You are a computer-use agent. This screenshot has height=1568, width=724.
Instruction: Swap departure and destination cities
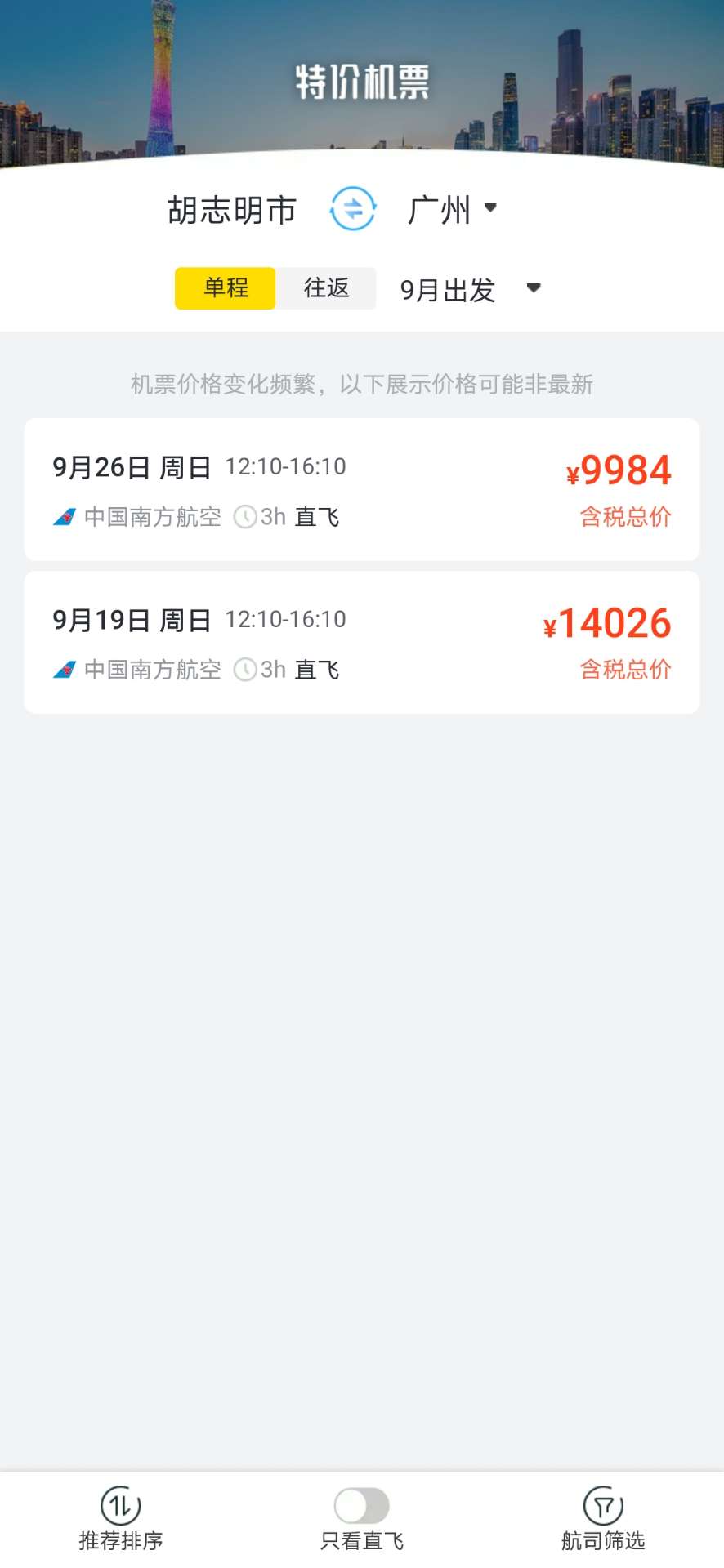point(353,209)
